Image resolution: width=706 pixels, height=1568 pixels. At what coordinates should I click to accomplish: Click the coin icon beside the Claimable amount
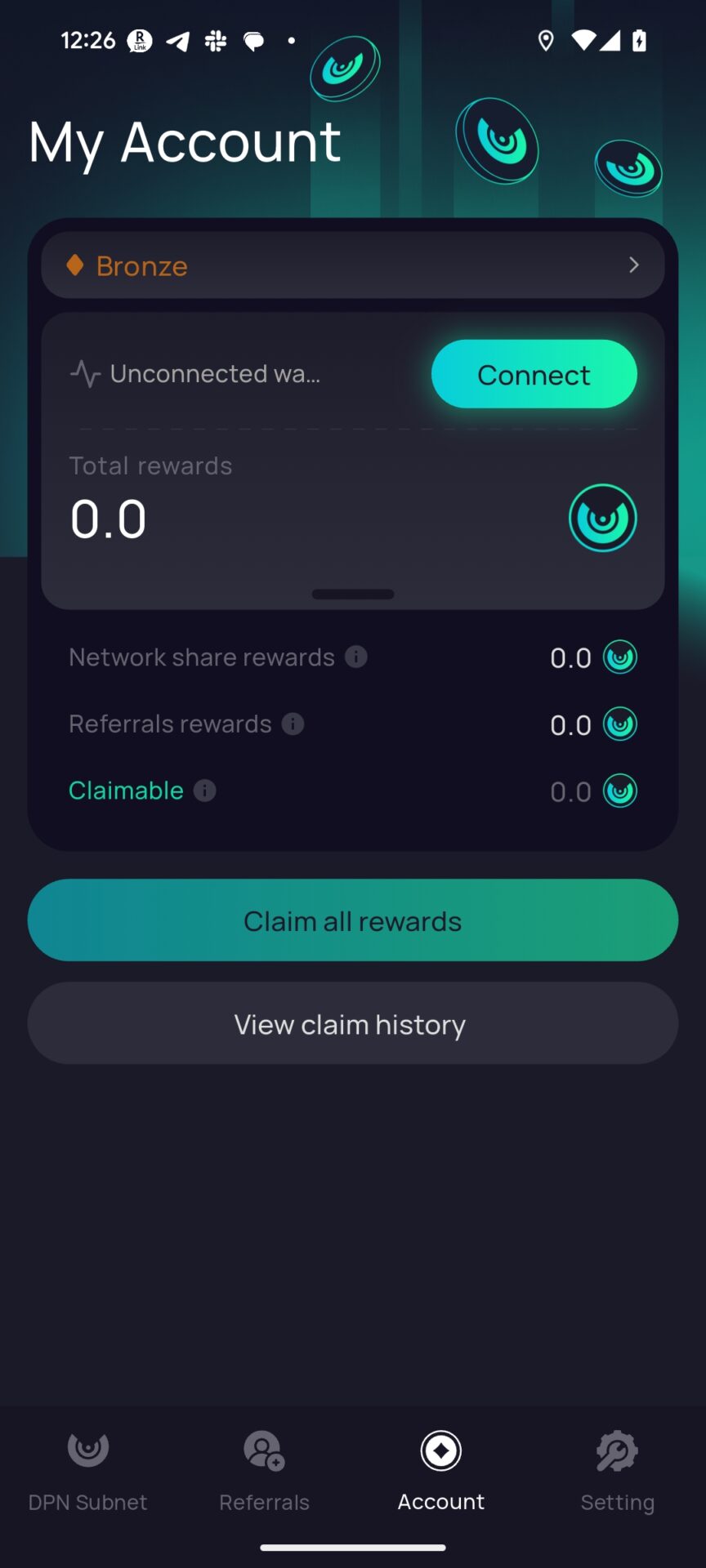click(x=620, y=791)
